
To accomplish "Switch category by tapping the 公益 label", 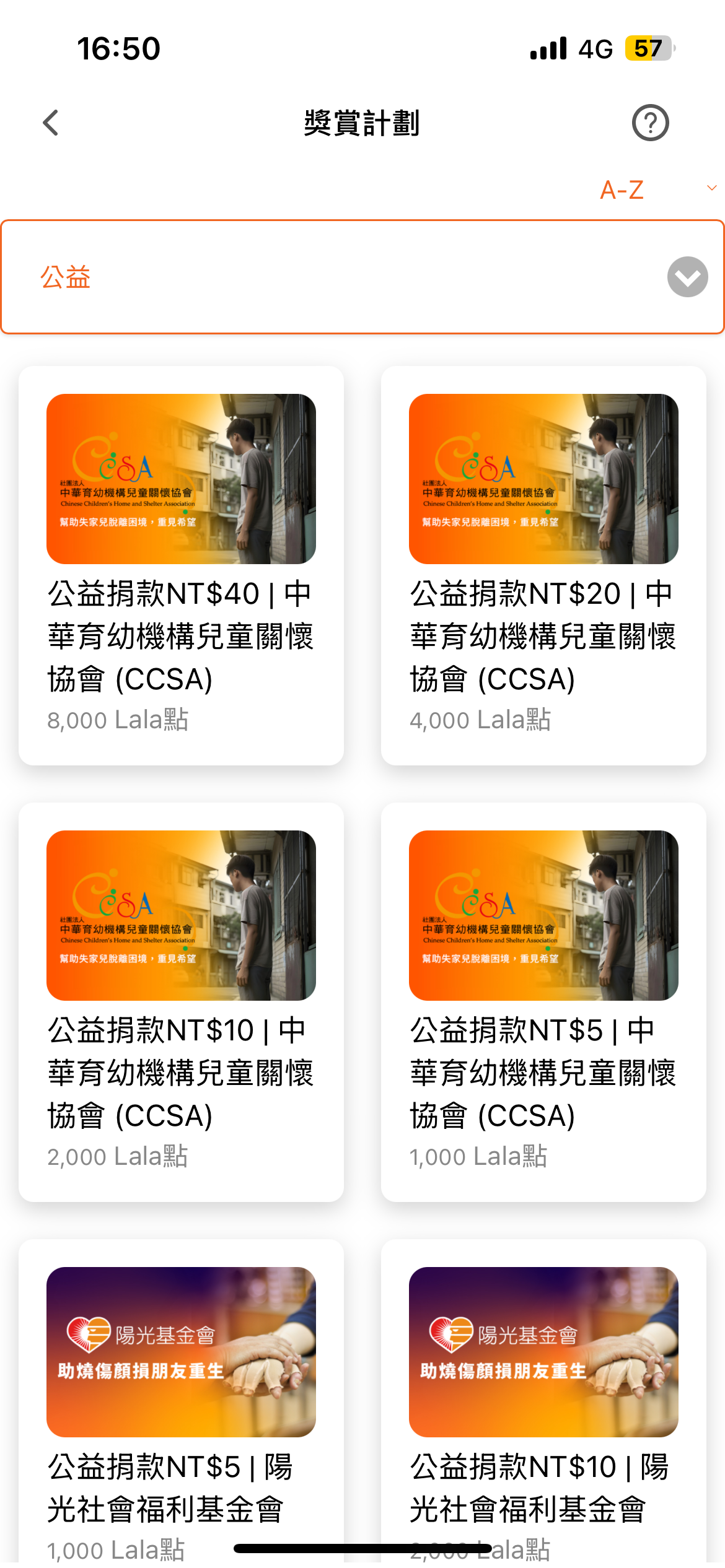I will (x=64, y=277).
